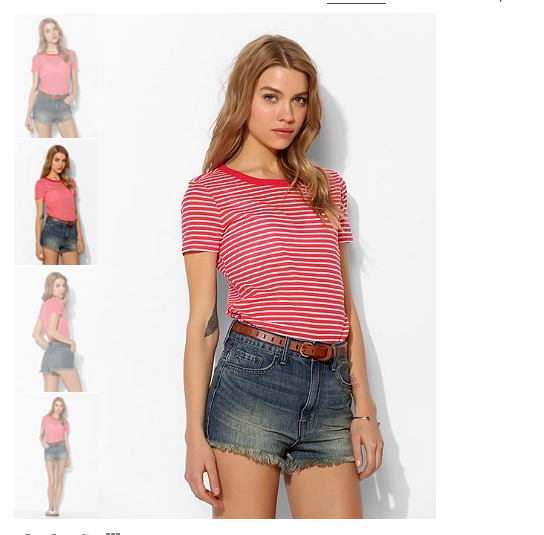The height and width of the screenshot is (535, 544).
Task: Enlarge the main striped tee product image
Action: [x=267, y=266]
